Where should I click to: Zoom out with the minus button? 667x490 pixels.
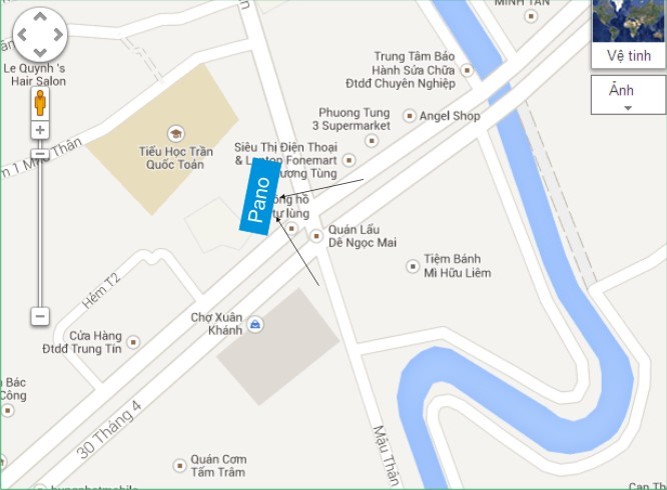coord(40,316)
